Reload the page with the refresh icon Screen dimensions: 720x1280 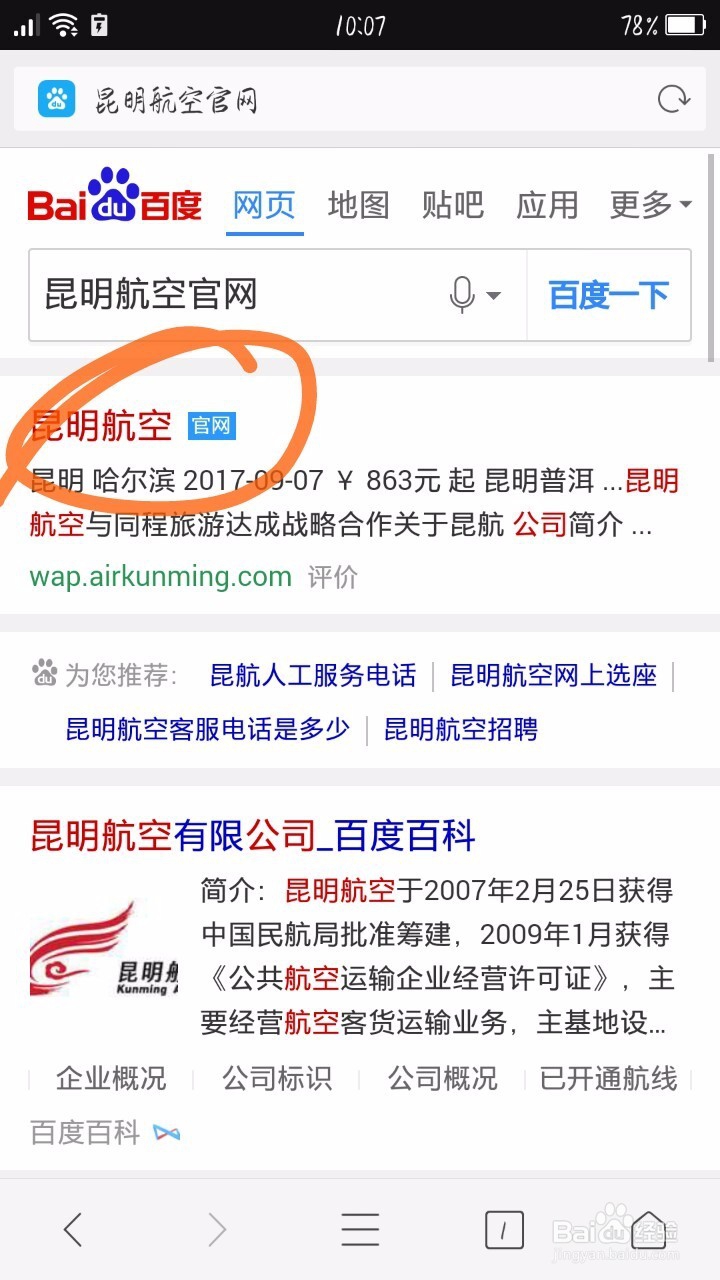coord(674,100)
